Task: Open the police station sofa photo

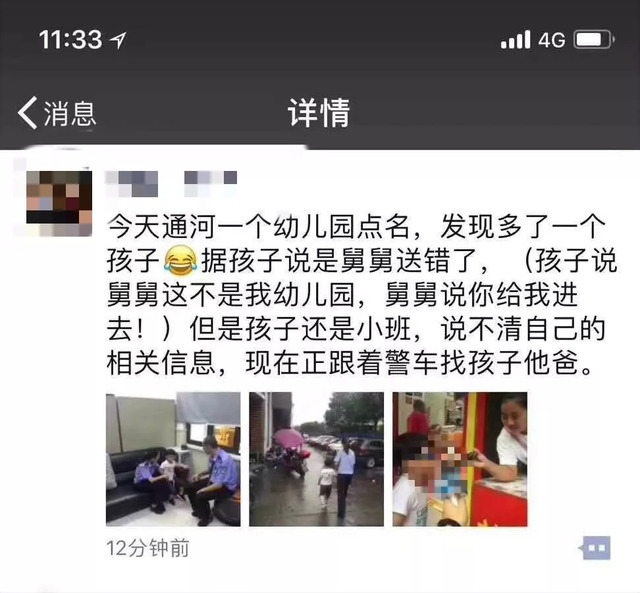Action: click(173, 459)
